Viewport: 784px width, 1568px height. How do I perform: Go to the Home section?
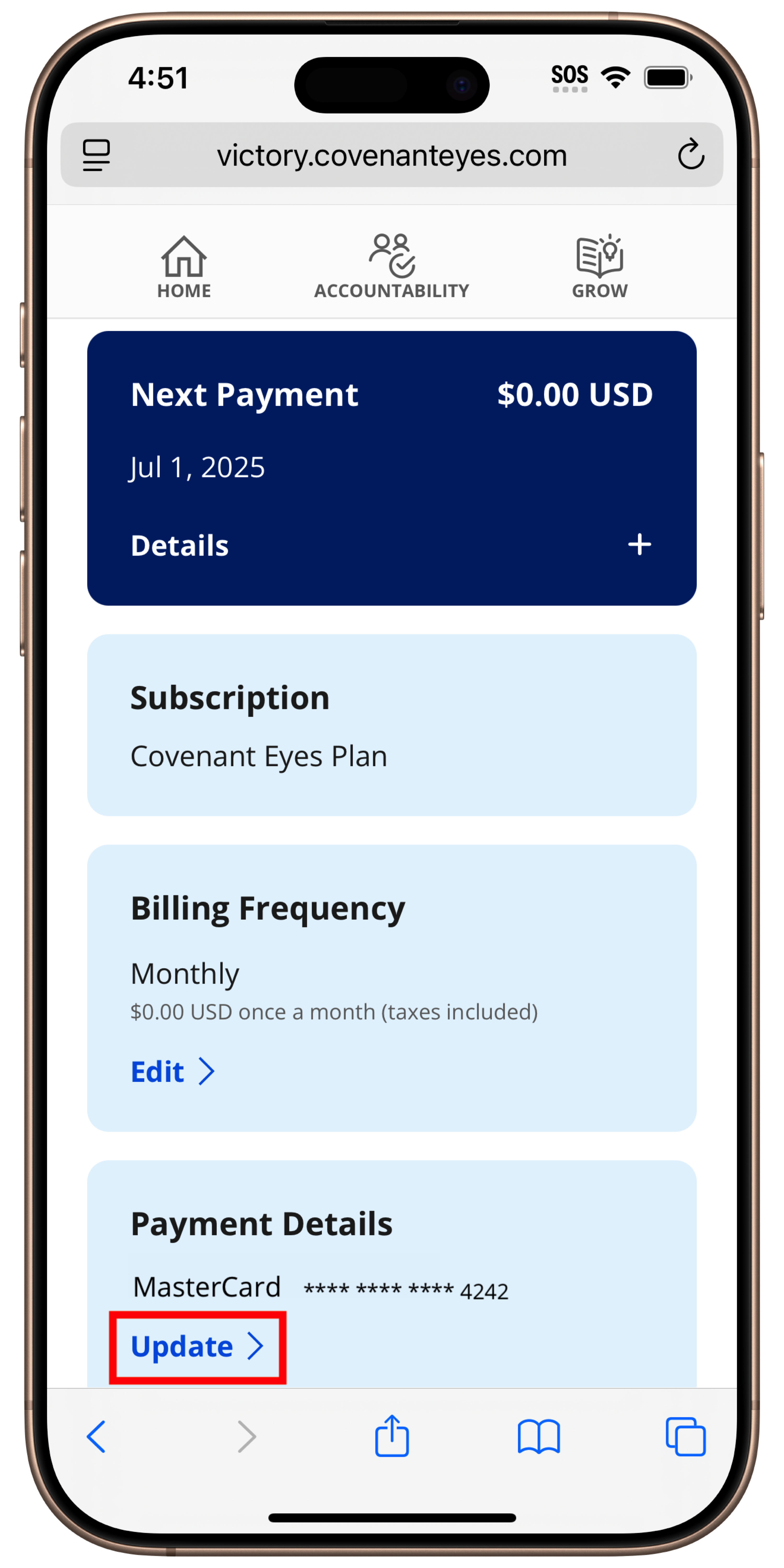(184, 267)
